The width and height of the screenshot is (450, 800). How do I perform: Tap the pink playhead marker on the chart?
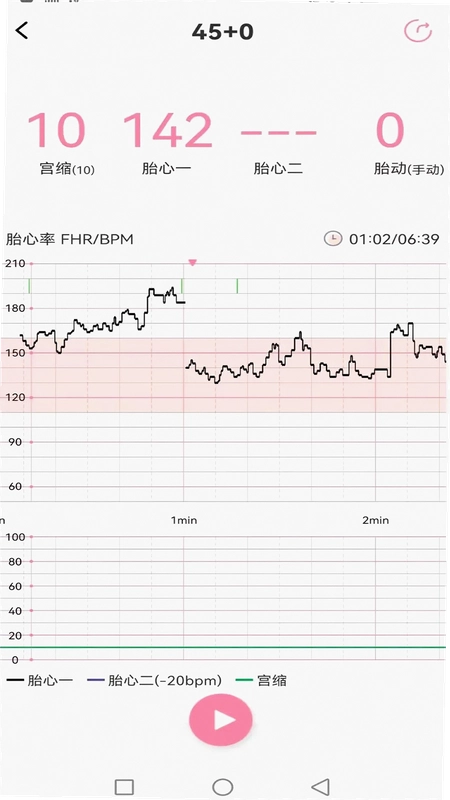click(192, 262)
